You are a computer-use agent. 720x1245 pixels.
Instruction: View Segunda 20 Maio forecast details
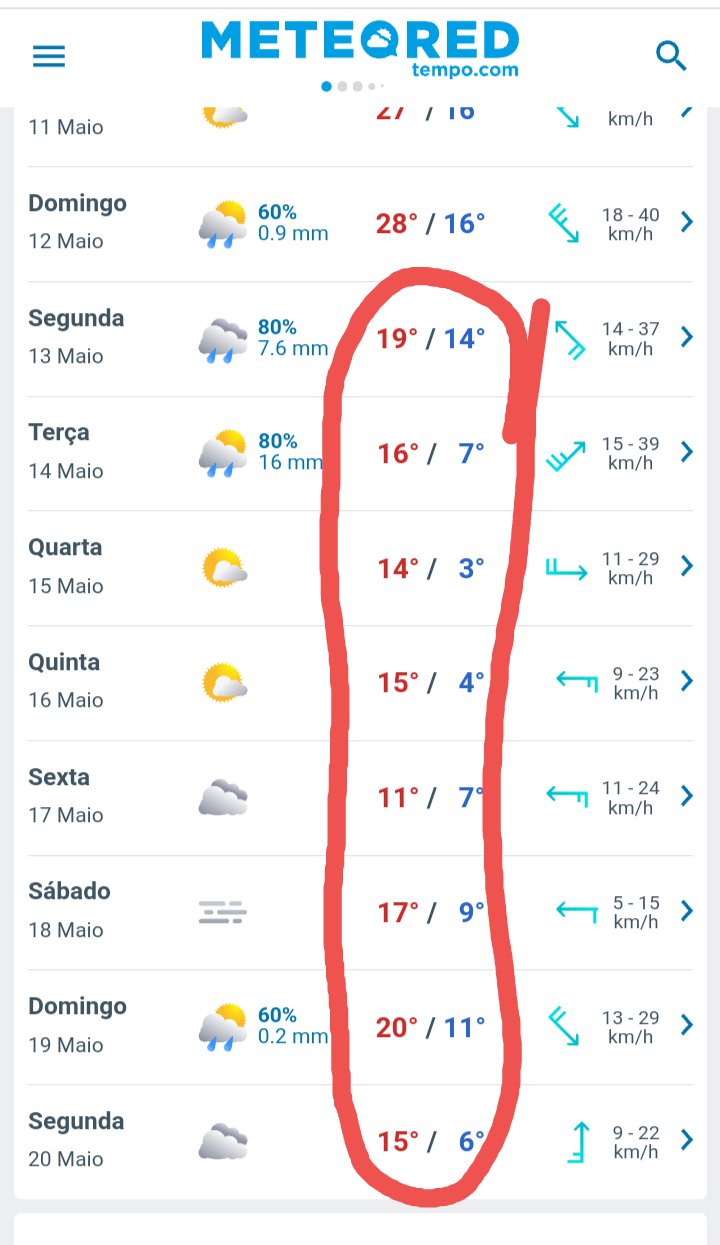360,1142
